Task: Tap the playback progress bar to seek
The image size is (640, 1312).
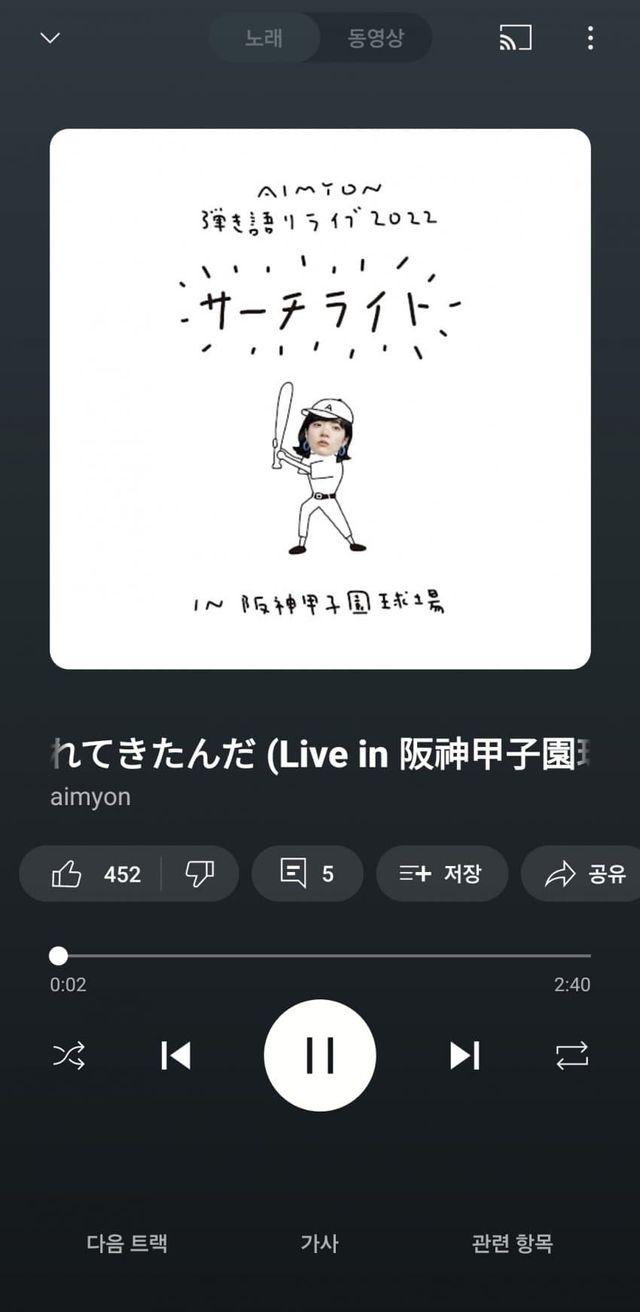Action: [320, 956]
